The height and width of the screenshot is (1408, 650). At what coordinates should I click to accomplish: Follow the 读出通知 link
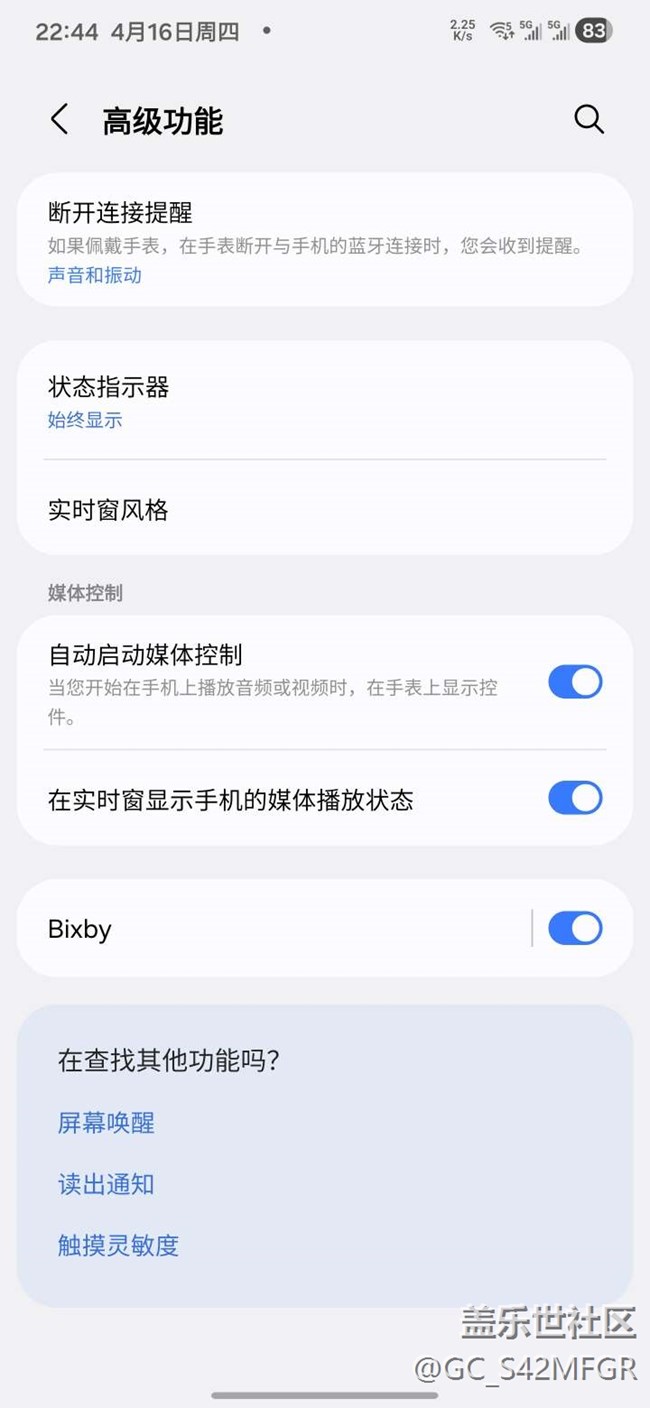106,1185
